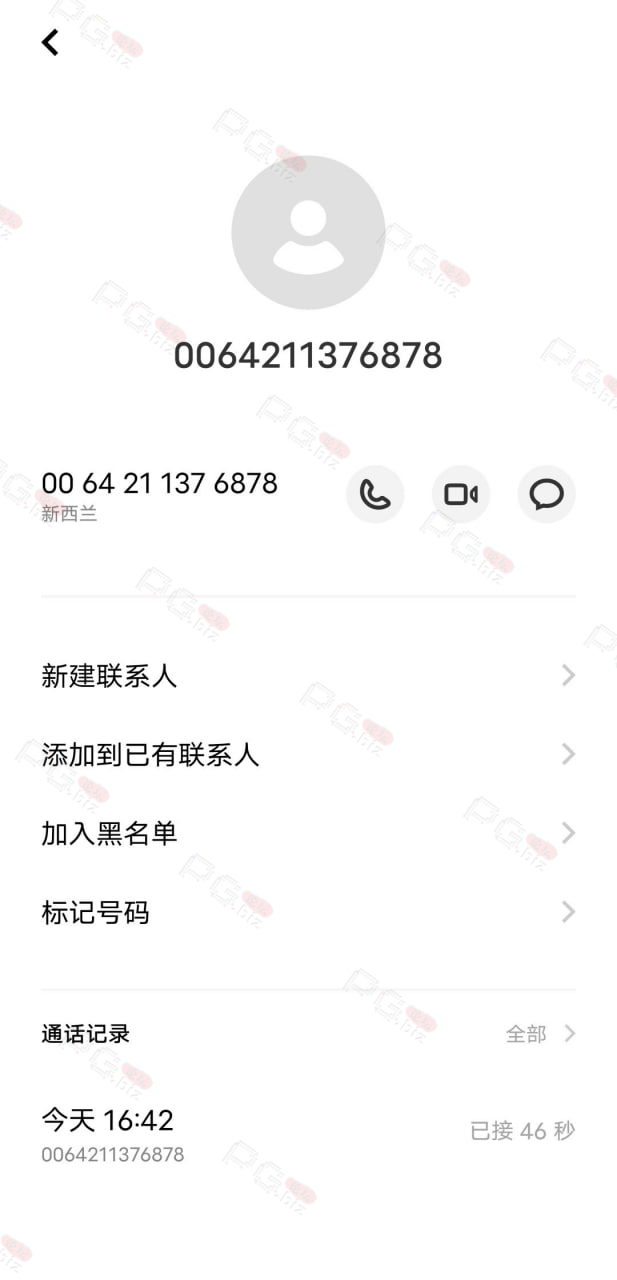617x1280 pixels.
Task: Select 添加到已有联系人
Action: pyautogui.click(x=308, y=755)
